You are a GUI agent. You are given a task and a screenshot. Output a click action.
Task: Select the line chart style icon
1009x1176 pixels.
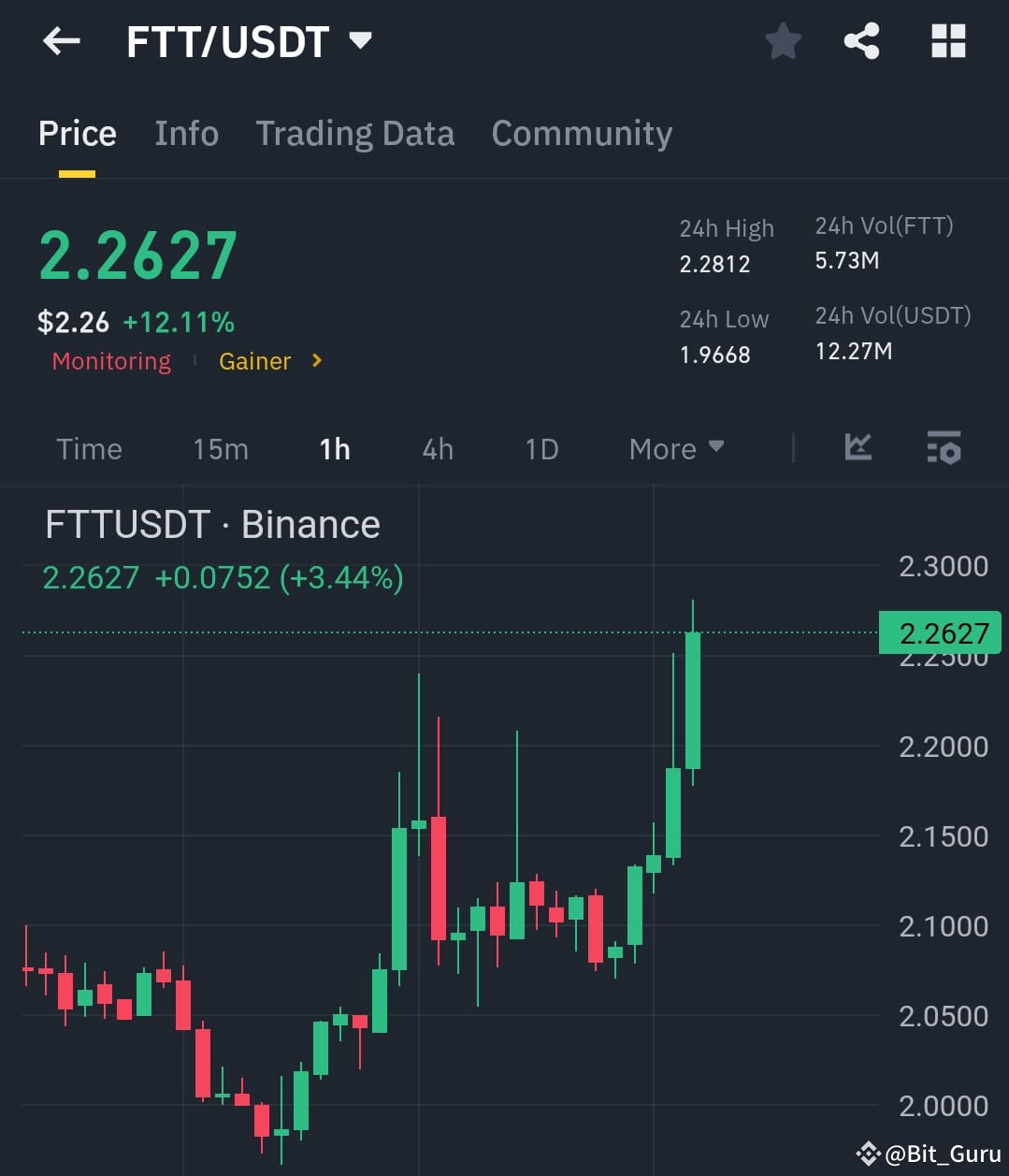[x=857, y=448]
